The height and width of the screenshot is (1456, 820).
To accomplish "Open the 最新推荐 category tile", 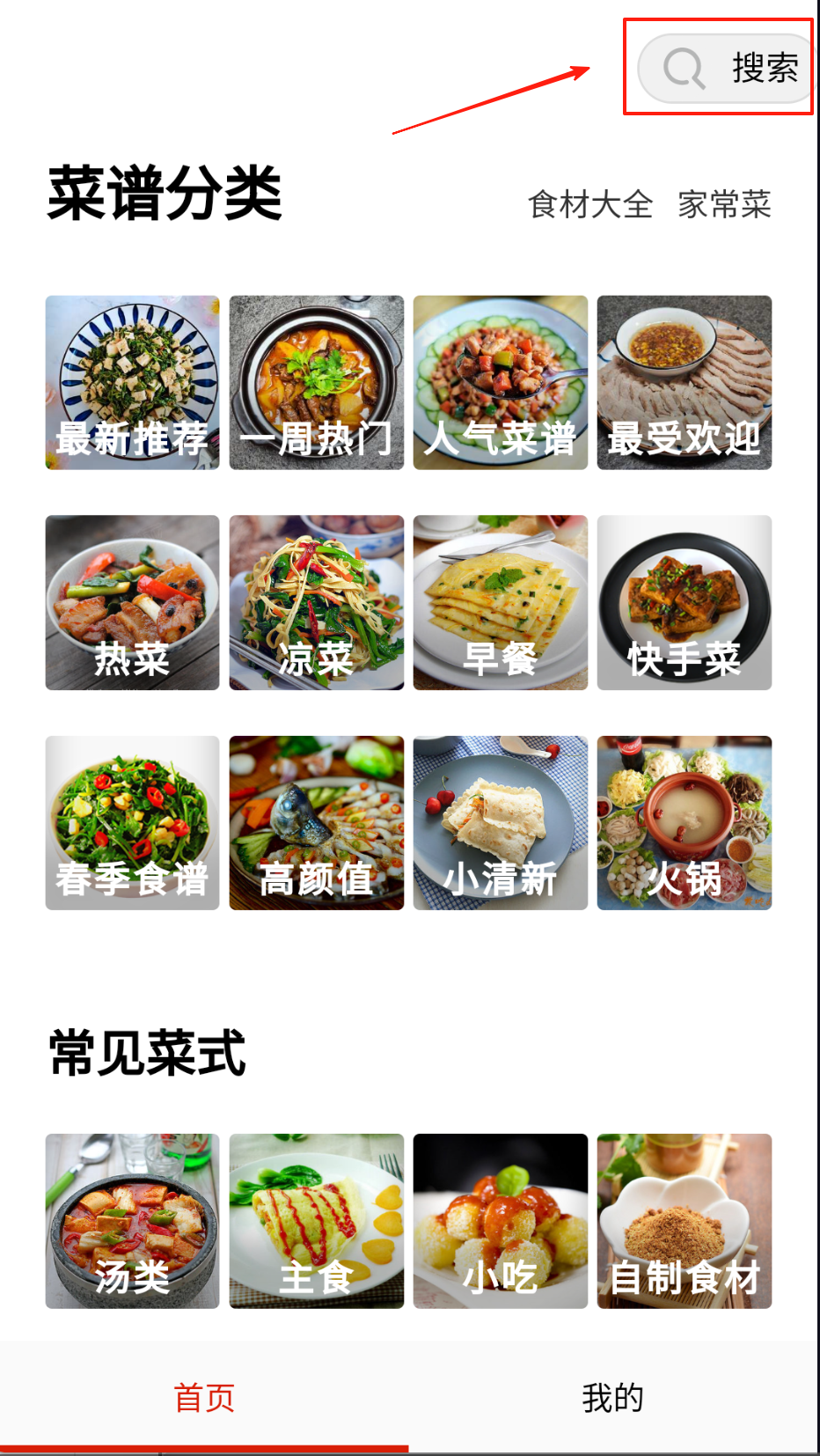I will [133, 382].
